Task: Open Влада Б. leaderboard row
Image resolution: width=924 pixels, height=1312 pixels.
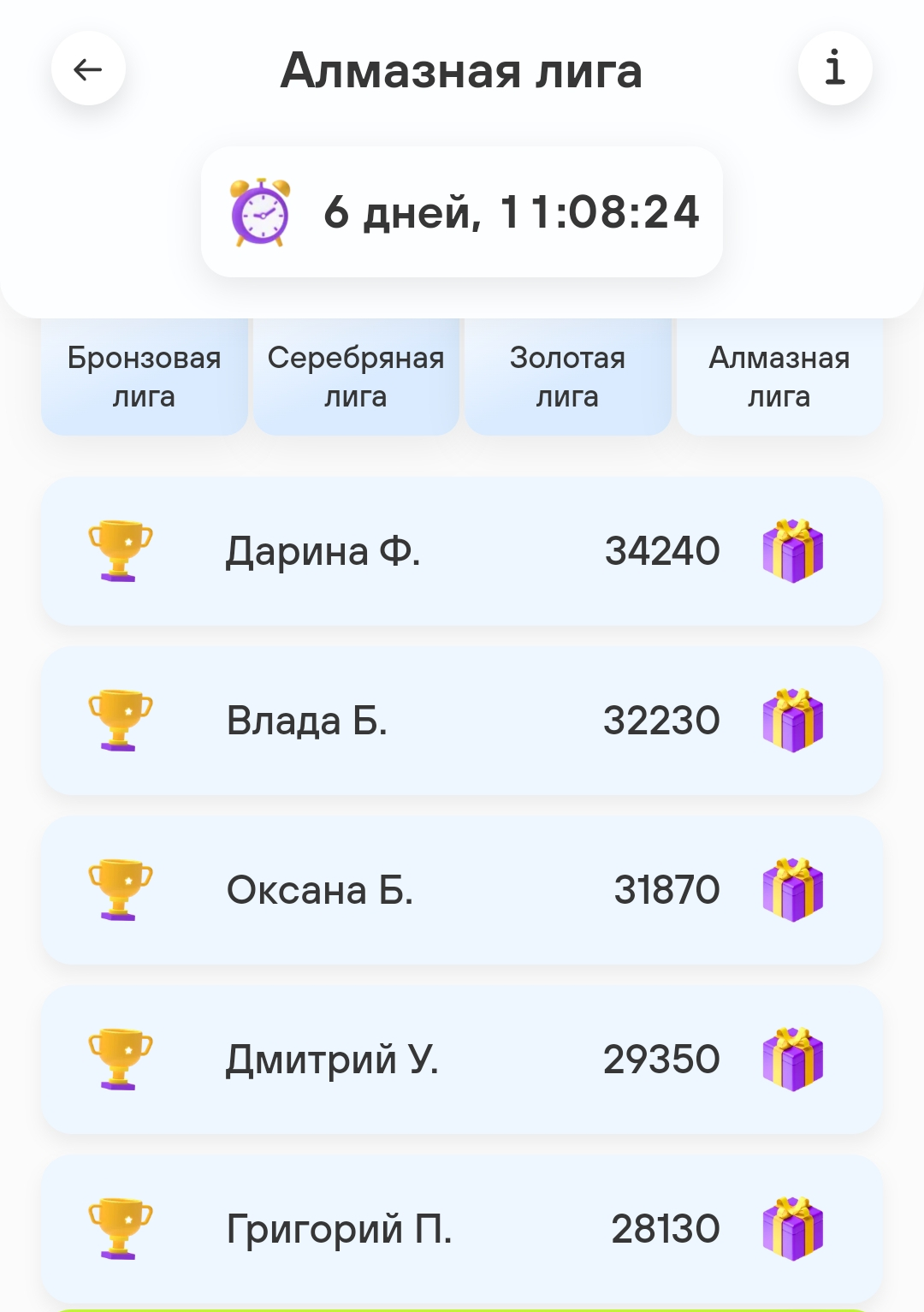Action: coord(462,721)
